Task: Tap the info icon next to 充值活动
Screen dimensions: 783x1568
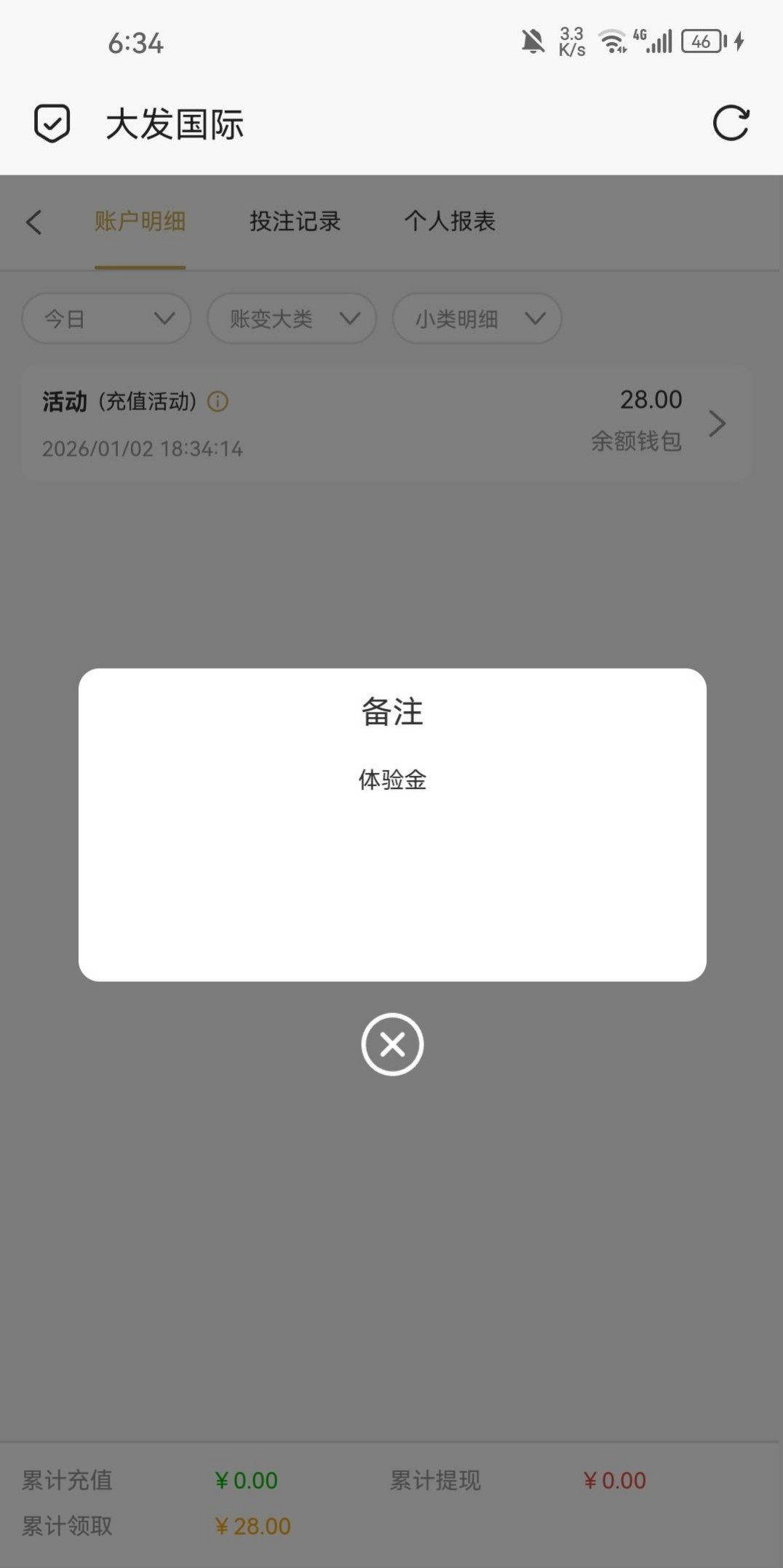Action: coord(218,401)
